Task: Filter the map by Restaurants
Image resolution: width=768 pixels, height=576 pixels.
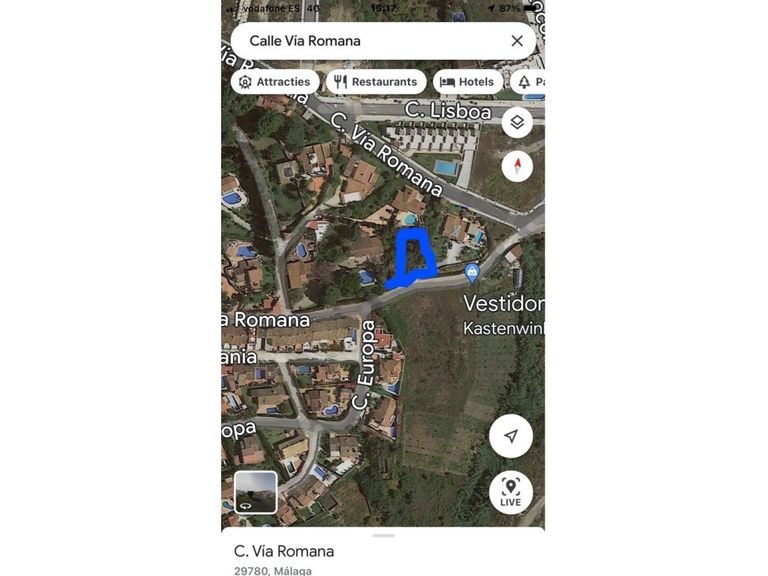Action: [376, 82]
